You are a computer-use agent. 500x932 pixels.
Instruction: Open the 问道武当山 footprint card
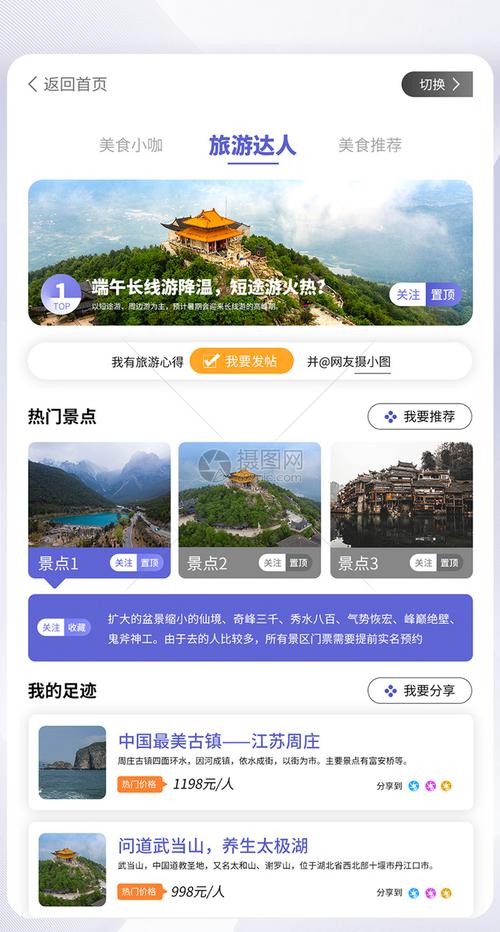tap(251, 869)
